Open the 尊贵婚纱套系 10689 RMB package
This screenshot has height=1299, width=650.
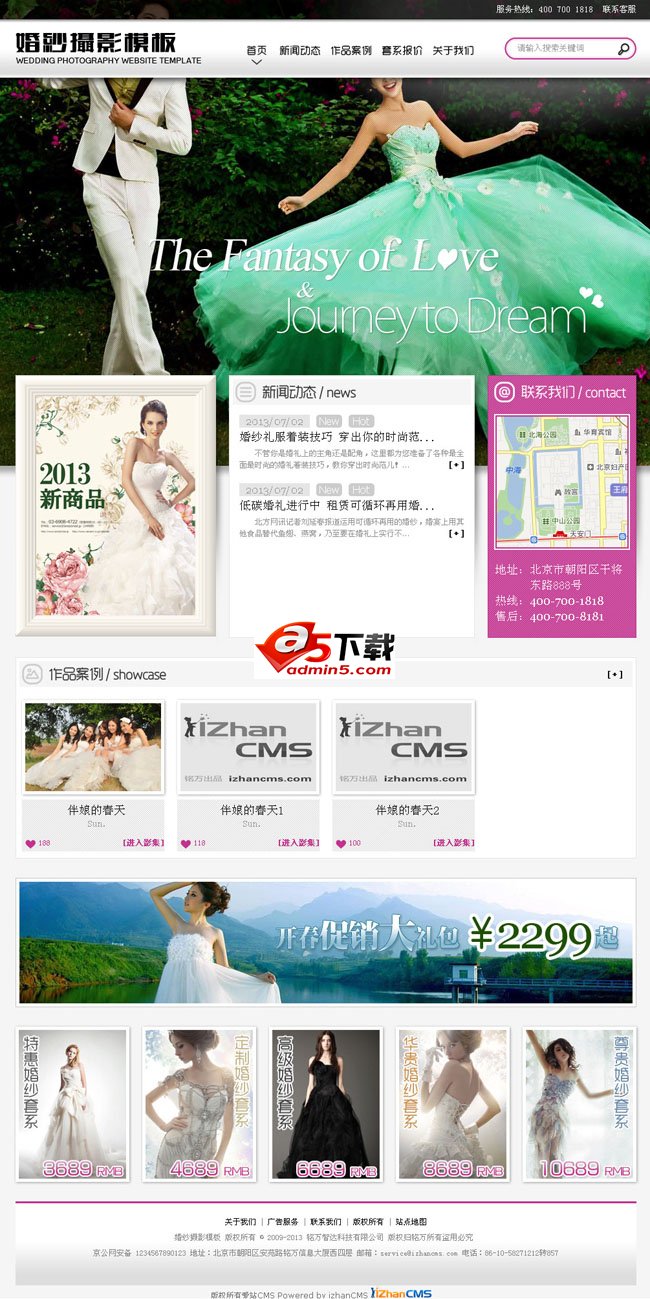579,1104
